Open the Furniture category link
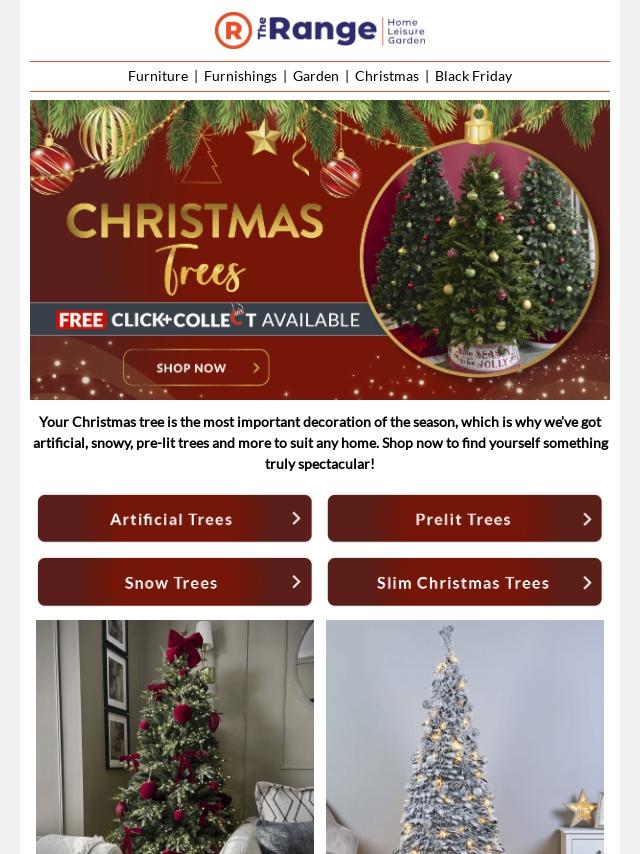The width and height of the screenshot is (640, 854). [158, 76]
